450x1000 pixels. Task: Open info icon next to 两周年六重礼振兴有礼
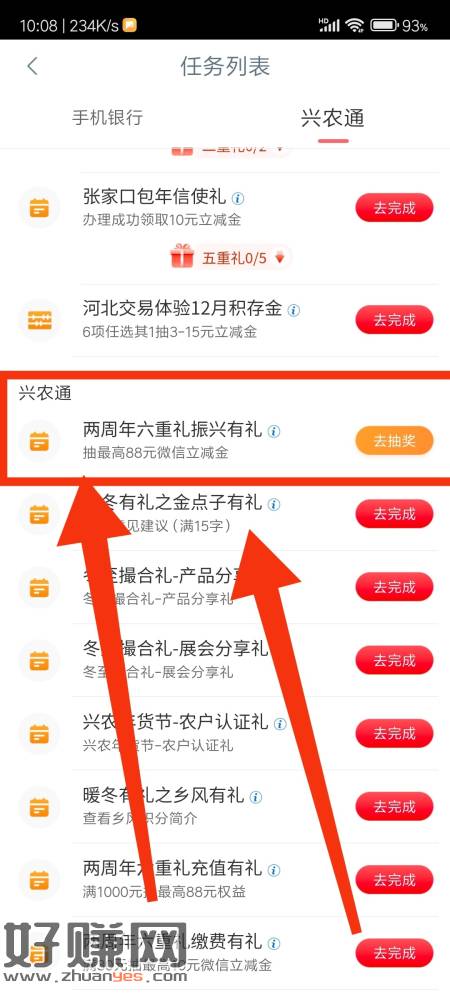[273, 431]
